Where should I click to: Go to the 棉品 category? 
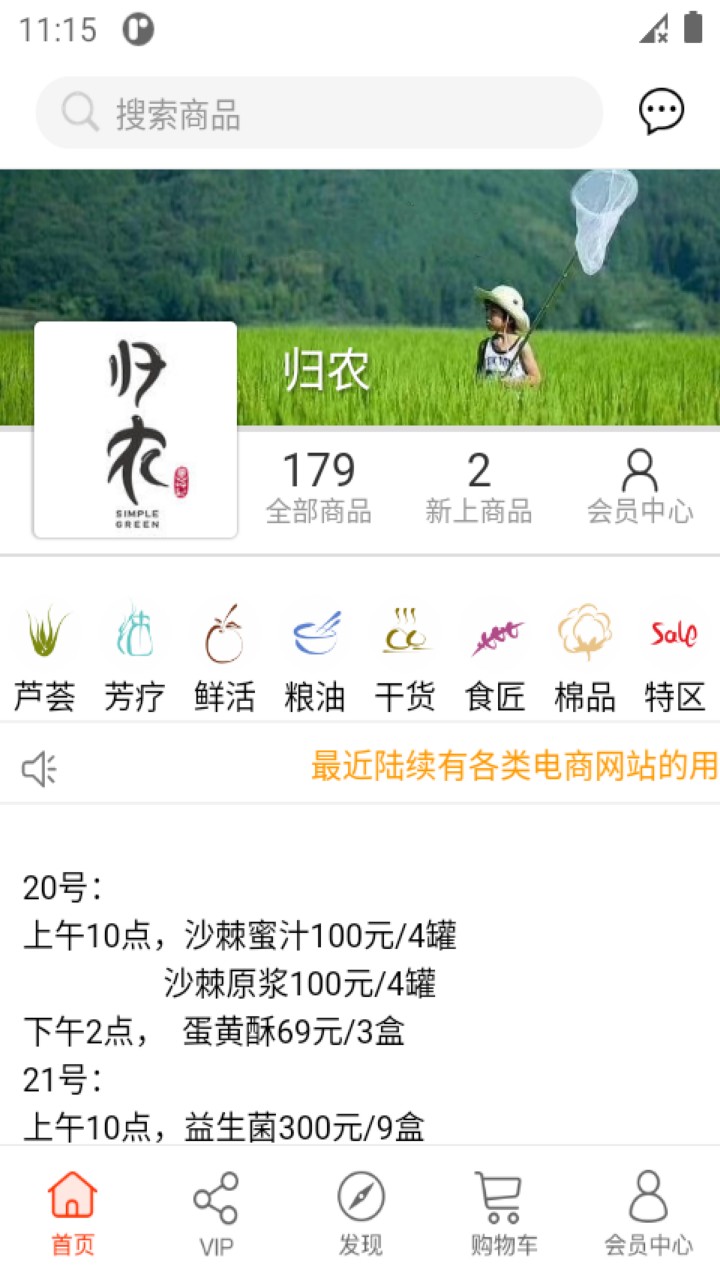[x=585, y=657]
